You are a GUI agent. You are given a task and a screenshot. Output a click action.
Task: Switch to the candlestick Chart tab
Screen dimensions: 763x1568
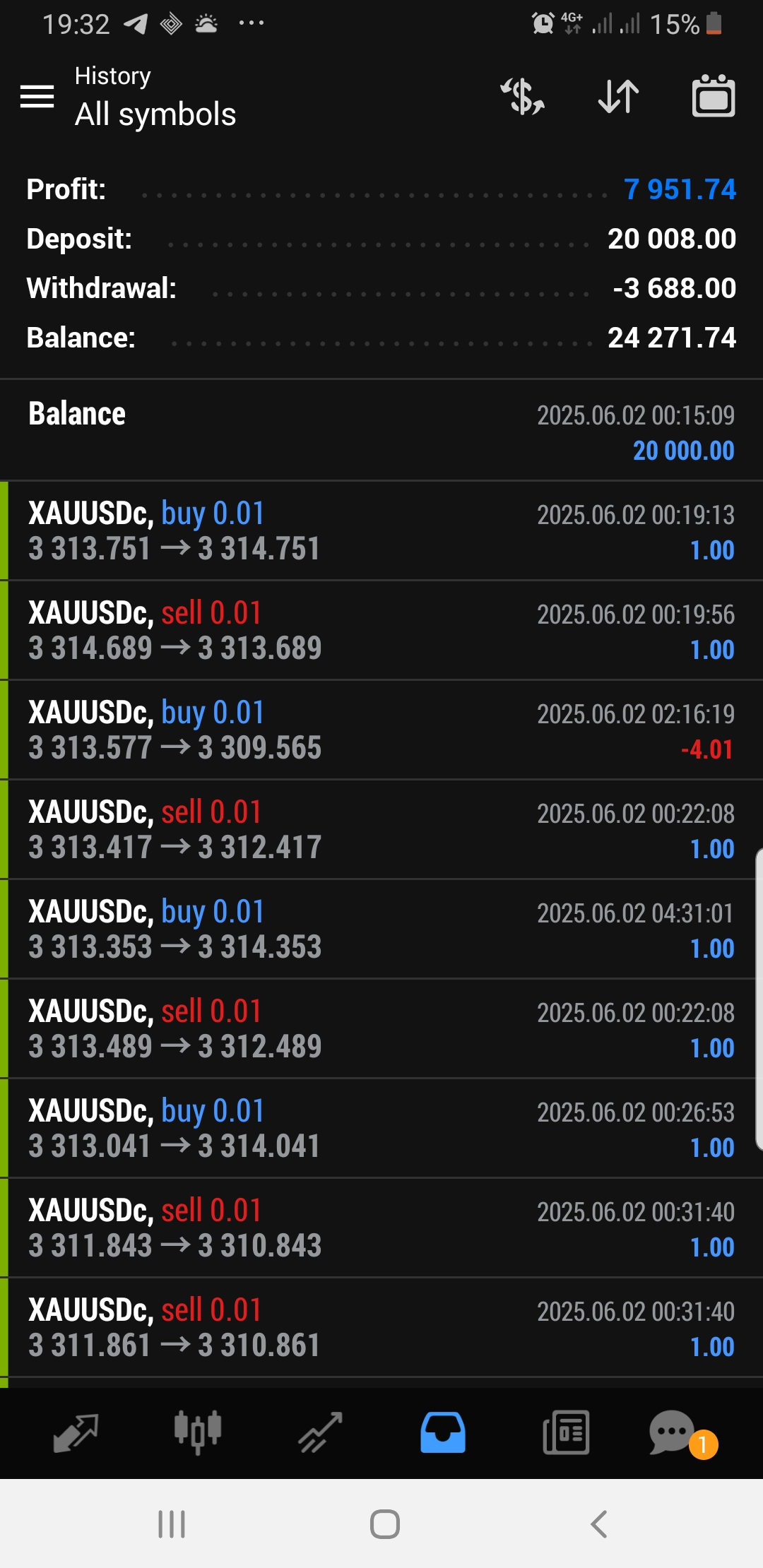click(198, 1433)
